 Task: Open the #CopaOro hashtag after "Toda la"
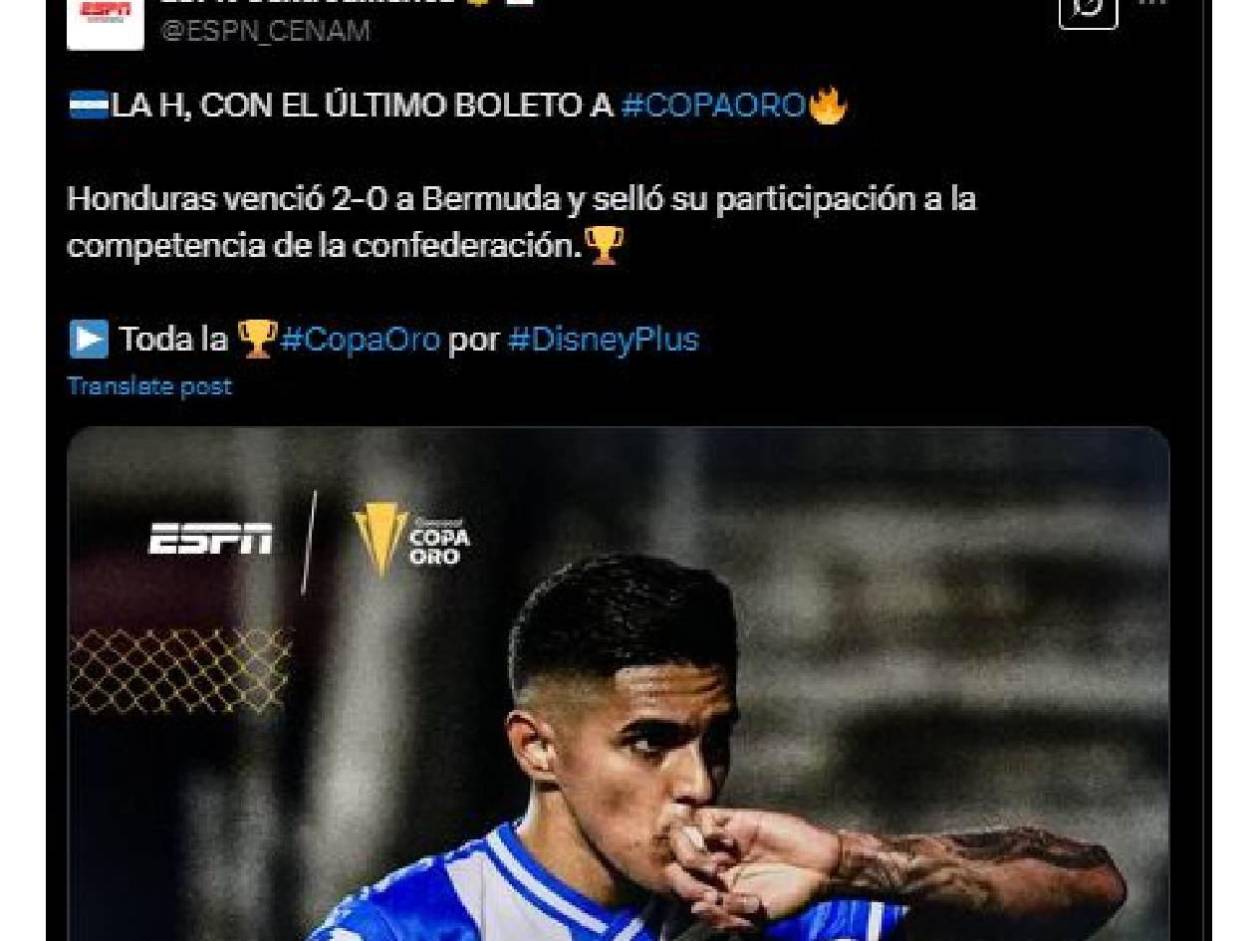click(x=359, y=340)
